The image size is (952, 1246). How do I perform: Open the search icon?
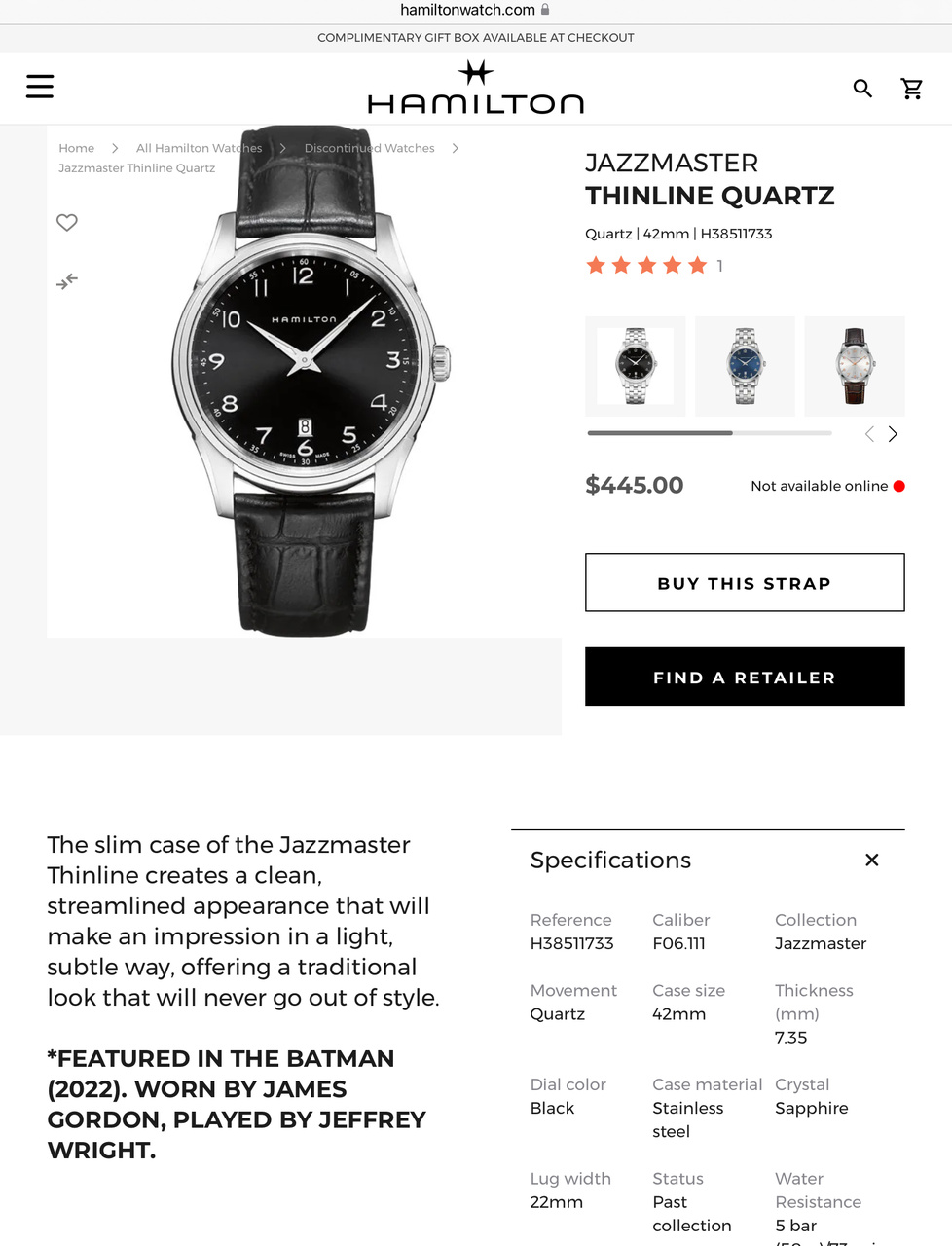(862, 89)
